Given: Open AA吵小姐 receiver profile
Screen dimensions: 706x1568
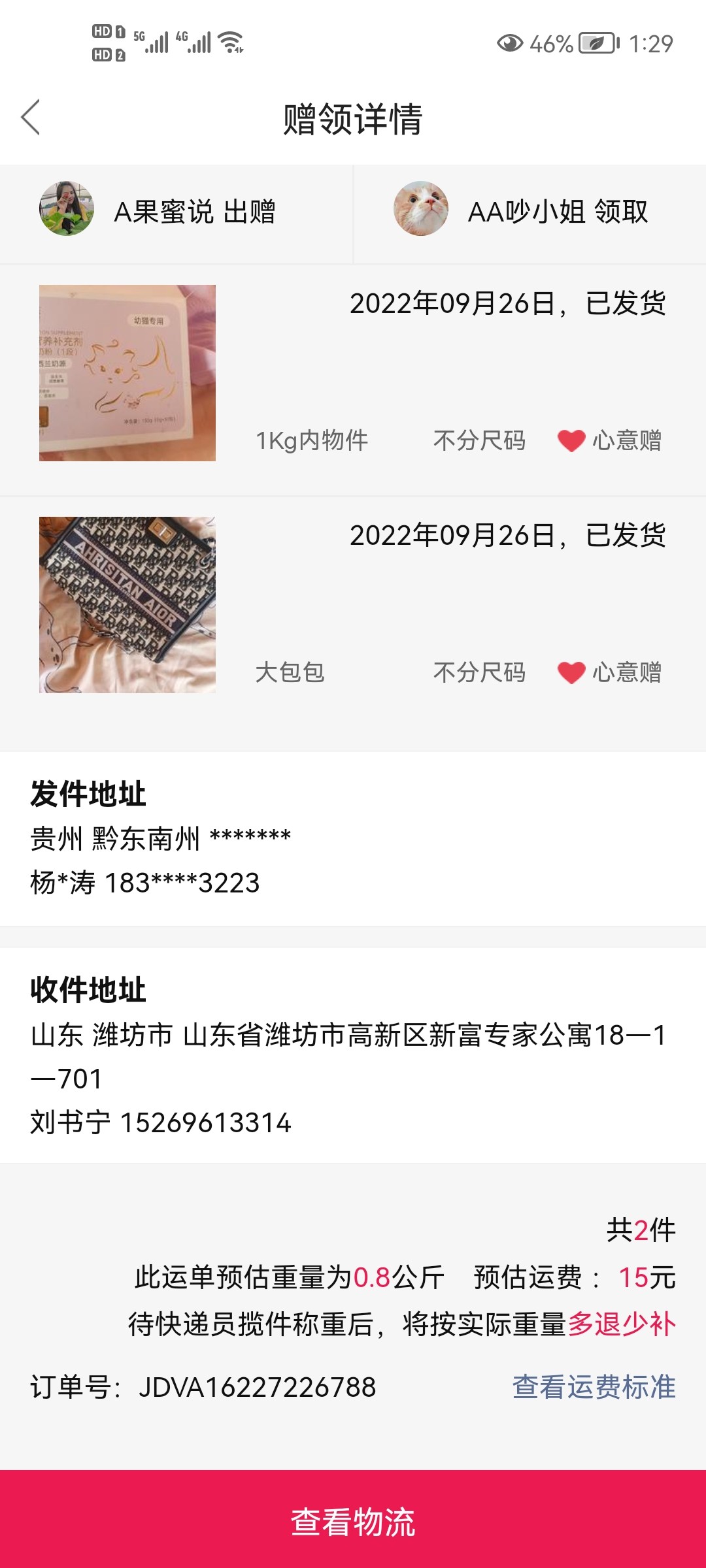Looking at the screenshot, I should pos(421,209).
